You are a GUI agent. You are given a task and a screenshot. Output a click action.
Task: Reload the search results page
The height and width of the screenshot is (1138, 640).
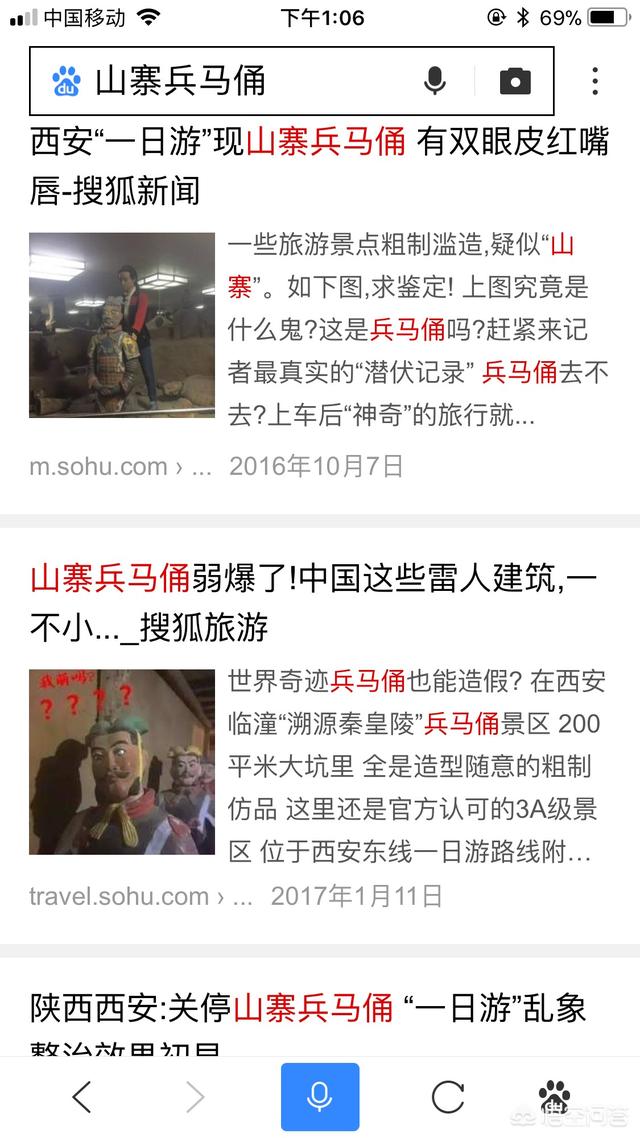[447, 1097]
